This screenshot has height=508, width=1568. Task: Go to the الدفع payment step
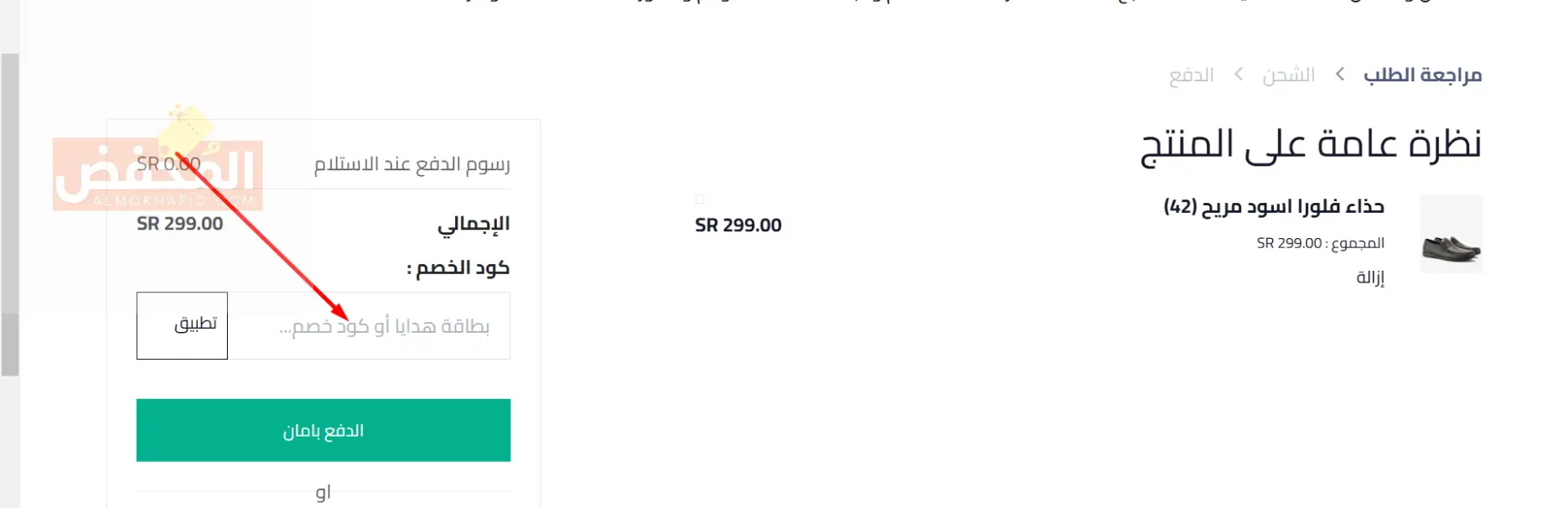click(1191, 75)
